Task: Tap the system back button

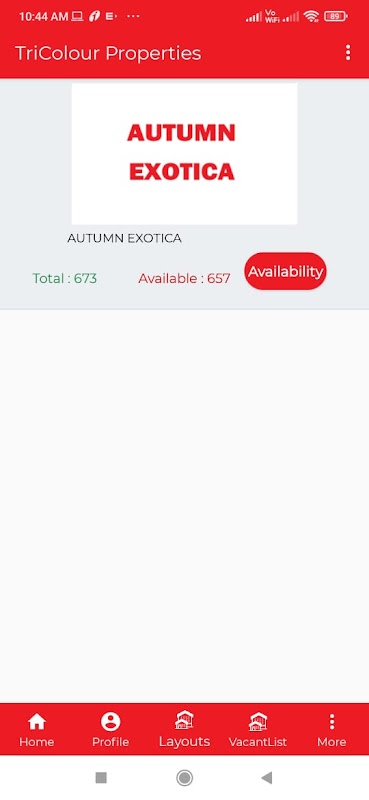Action: (x=266, y=778)
